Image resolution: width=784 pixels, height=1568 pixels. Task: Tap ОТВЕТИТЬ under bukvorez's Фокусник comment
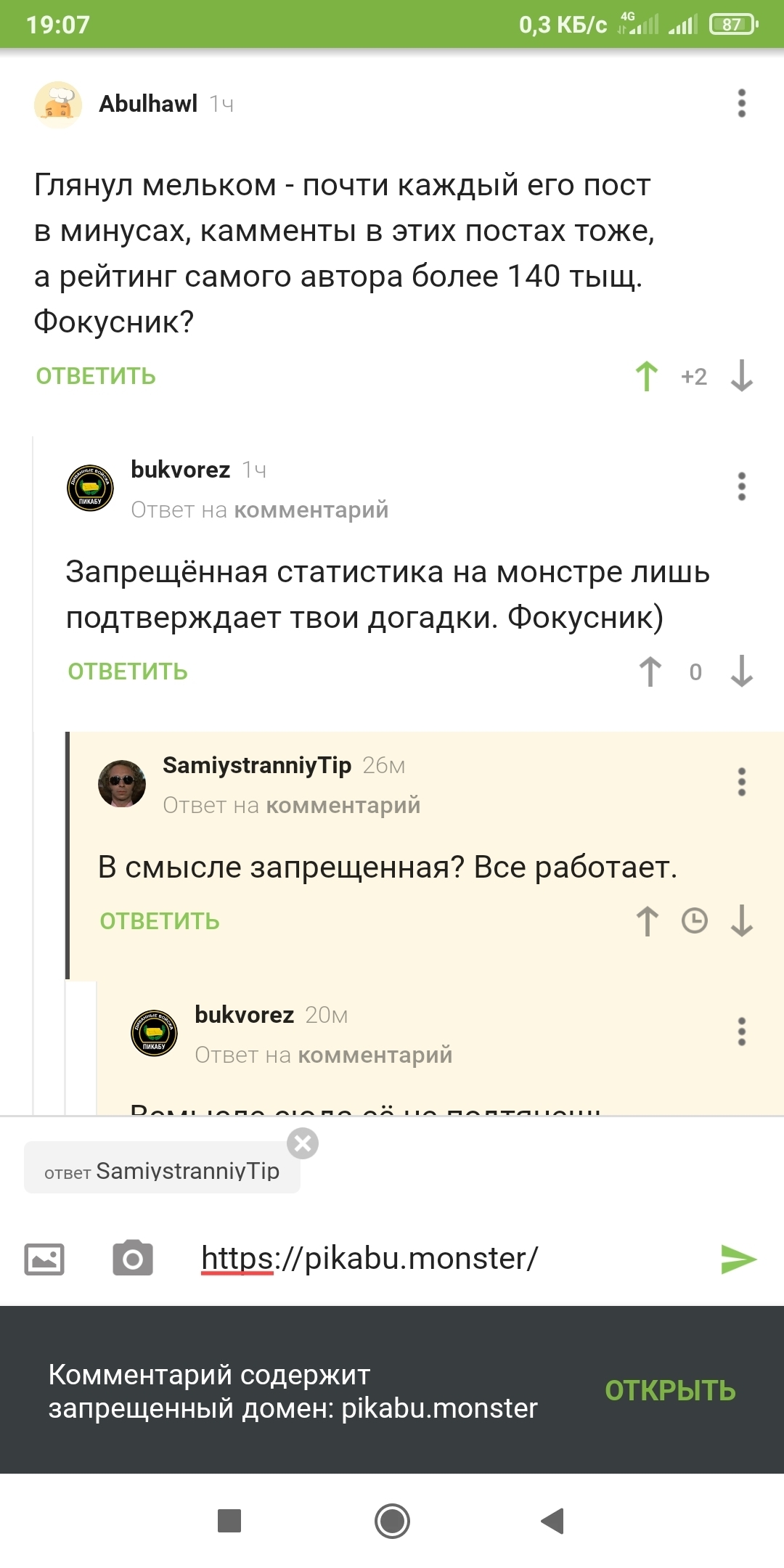(128, 671)
